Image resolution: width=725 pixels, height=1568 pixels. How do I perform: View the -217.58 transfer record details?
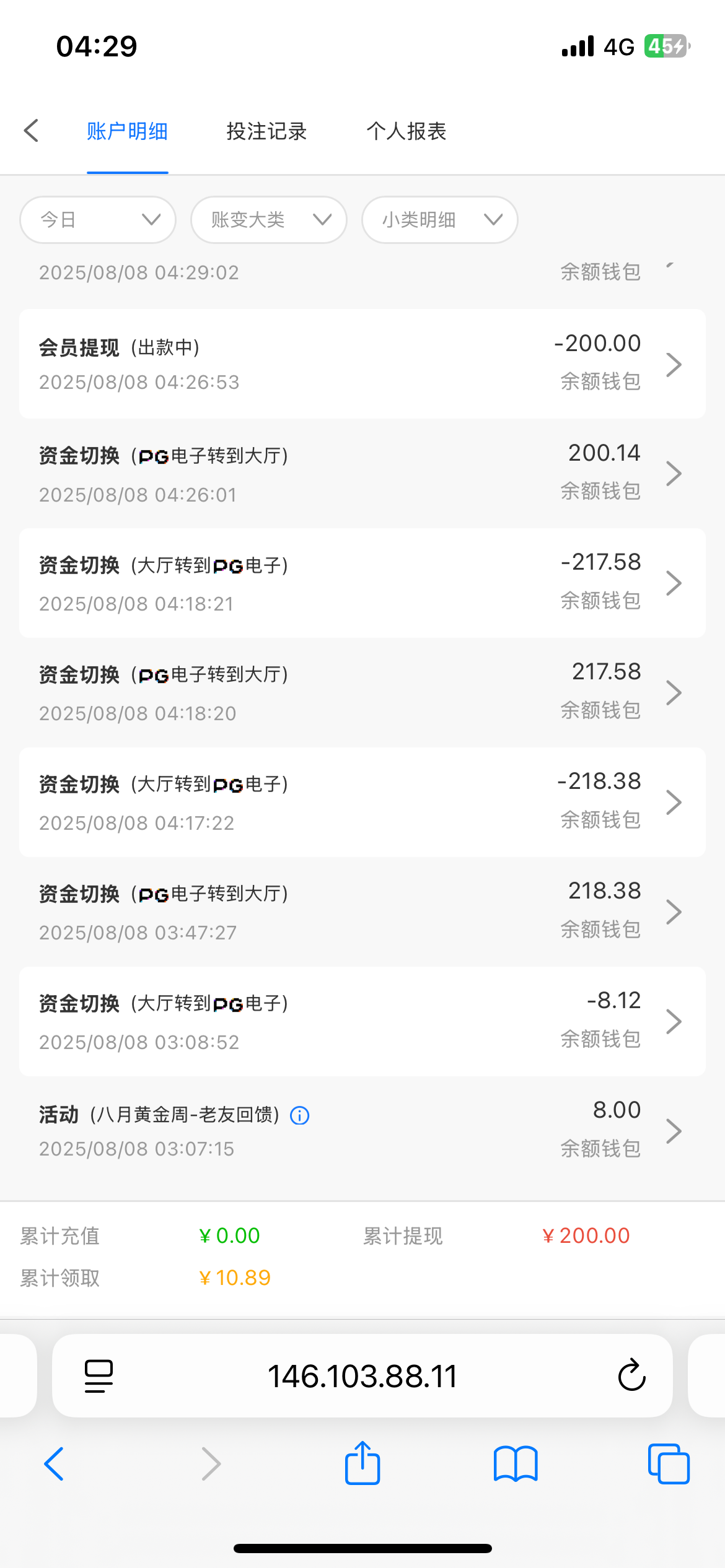[x=362, y=583]
